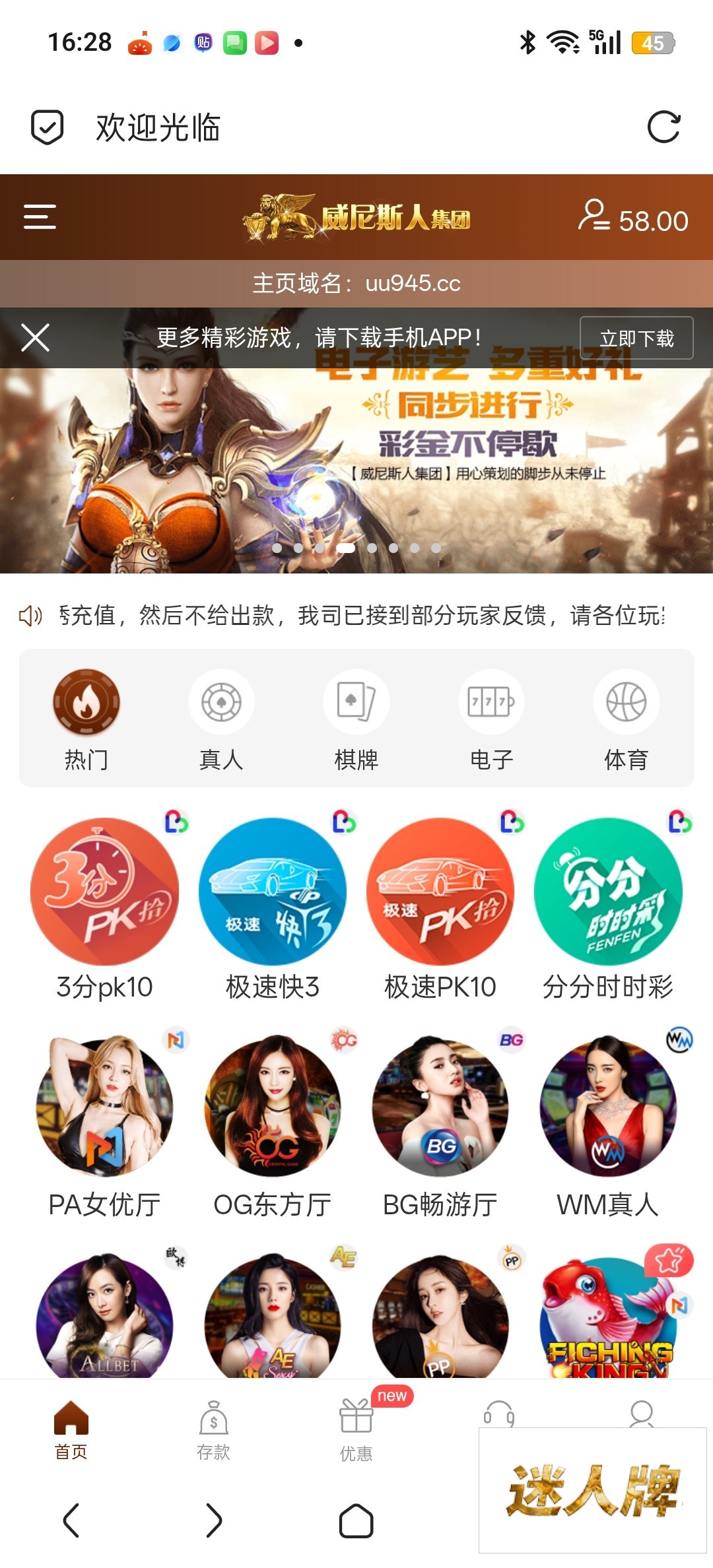The image size is (713, 1568).
Task: Reload the page with the refresh icon
Action: [663, 127]
